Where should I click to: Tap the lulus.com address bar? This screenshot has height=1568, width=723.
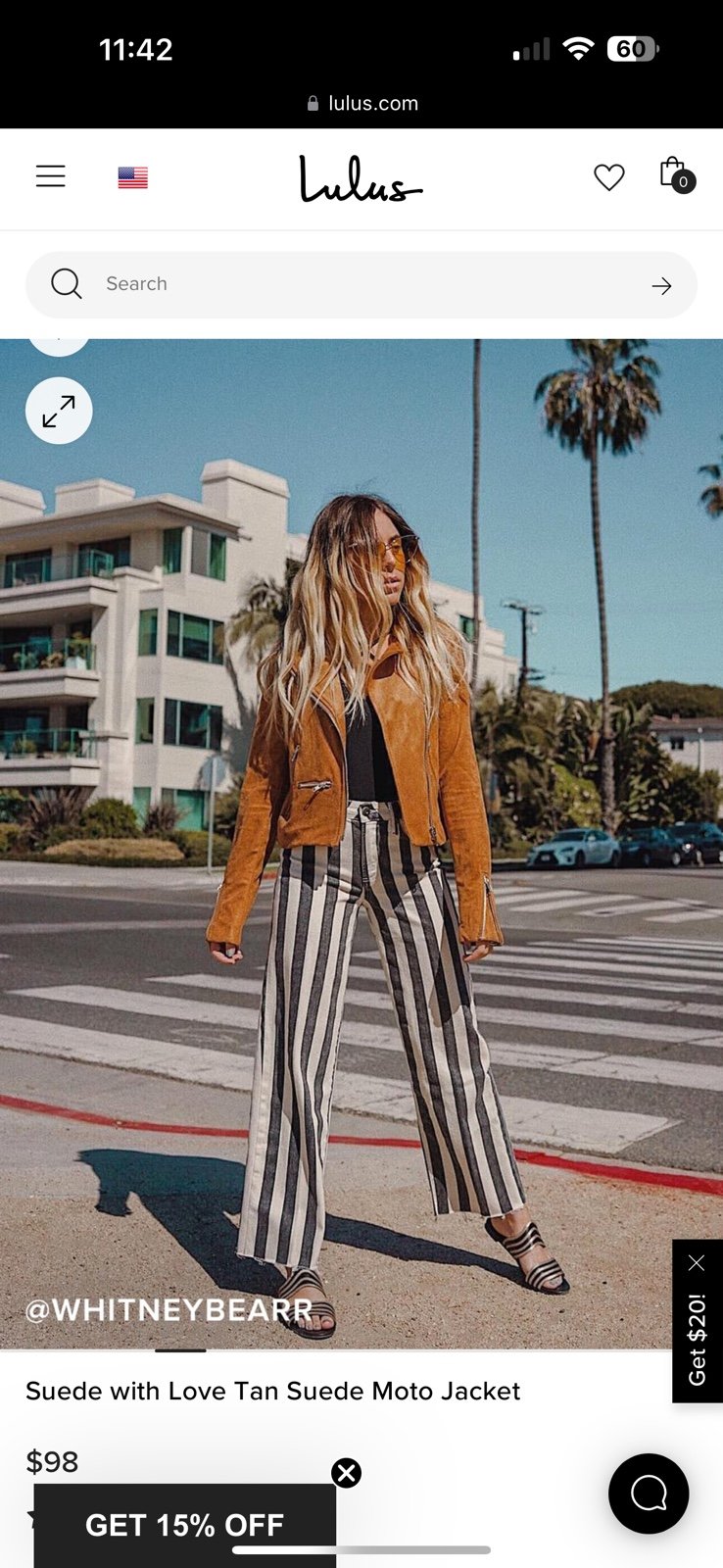point(361,103)
